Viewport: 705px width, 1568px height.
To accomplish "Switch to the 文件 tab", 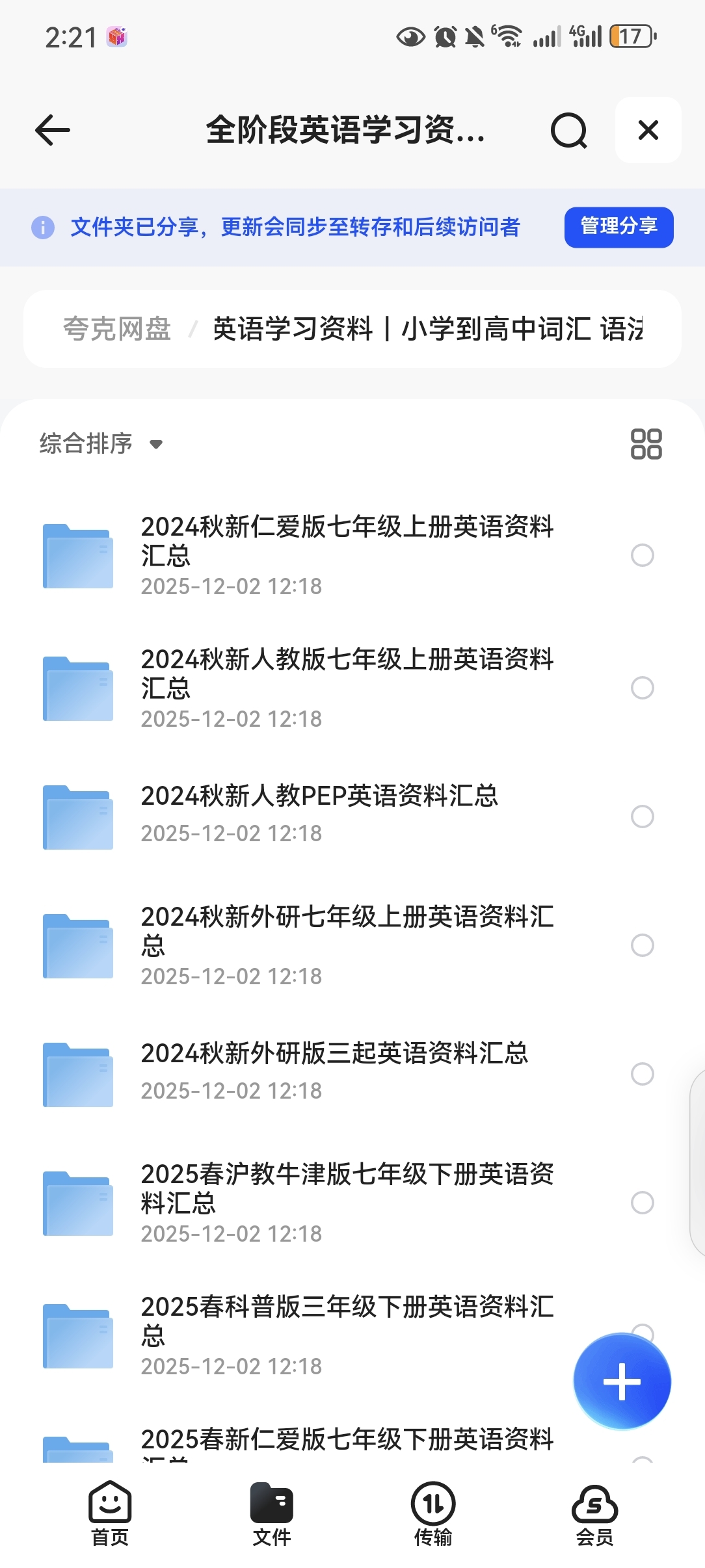I will click(x=271, y=1513).
